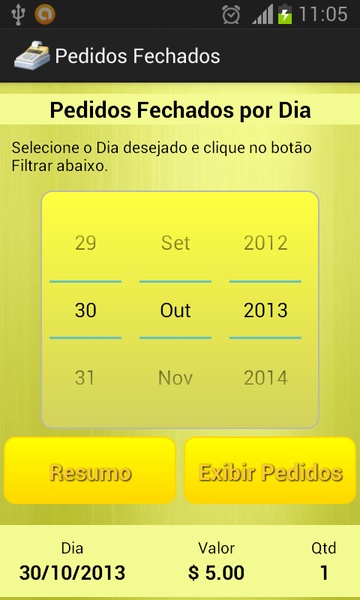The height and width of the screenshot is (600, 360).
Task: Tap the selected day 30 field
Action: coord(85,310)
